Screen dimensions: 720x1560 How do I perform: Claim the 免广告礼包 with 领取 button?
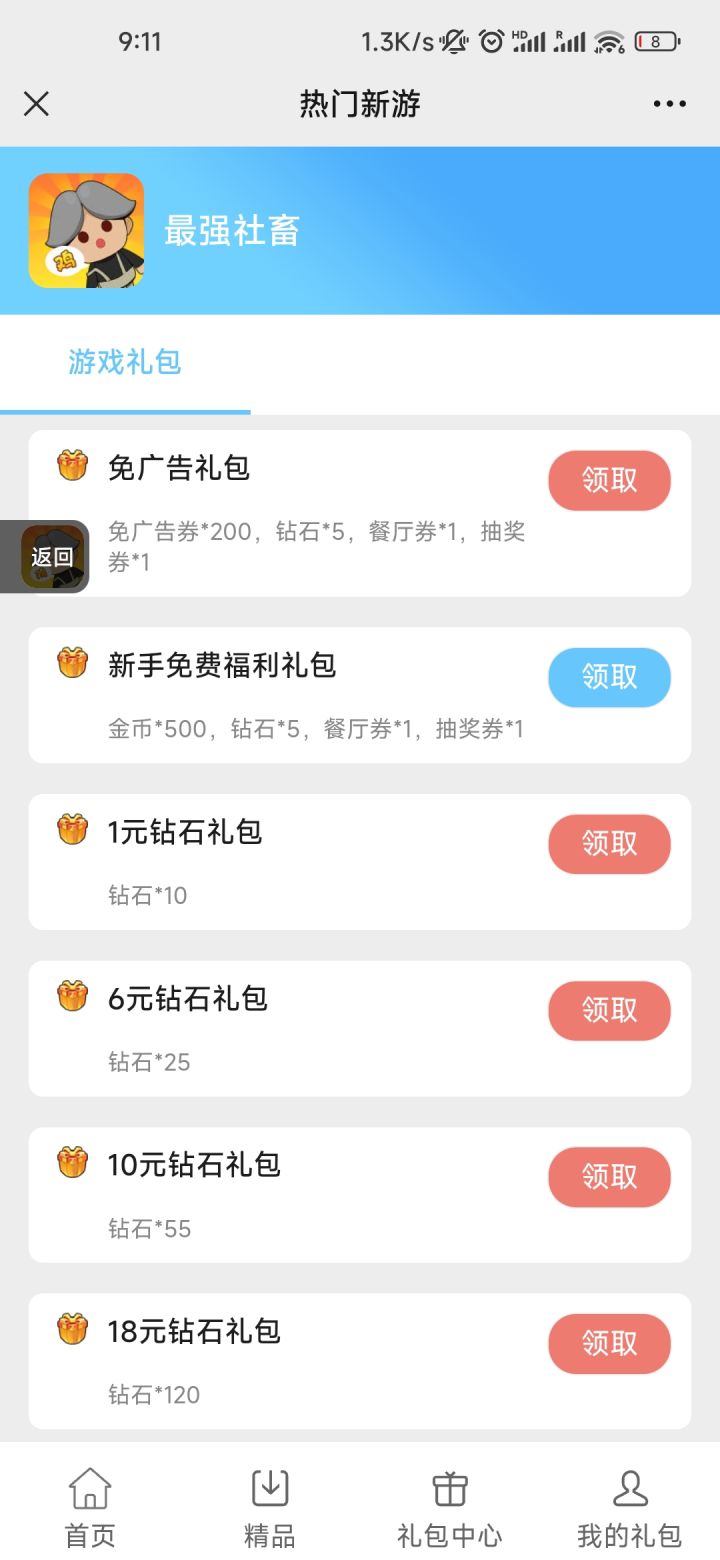pos(609,480)
